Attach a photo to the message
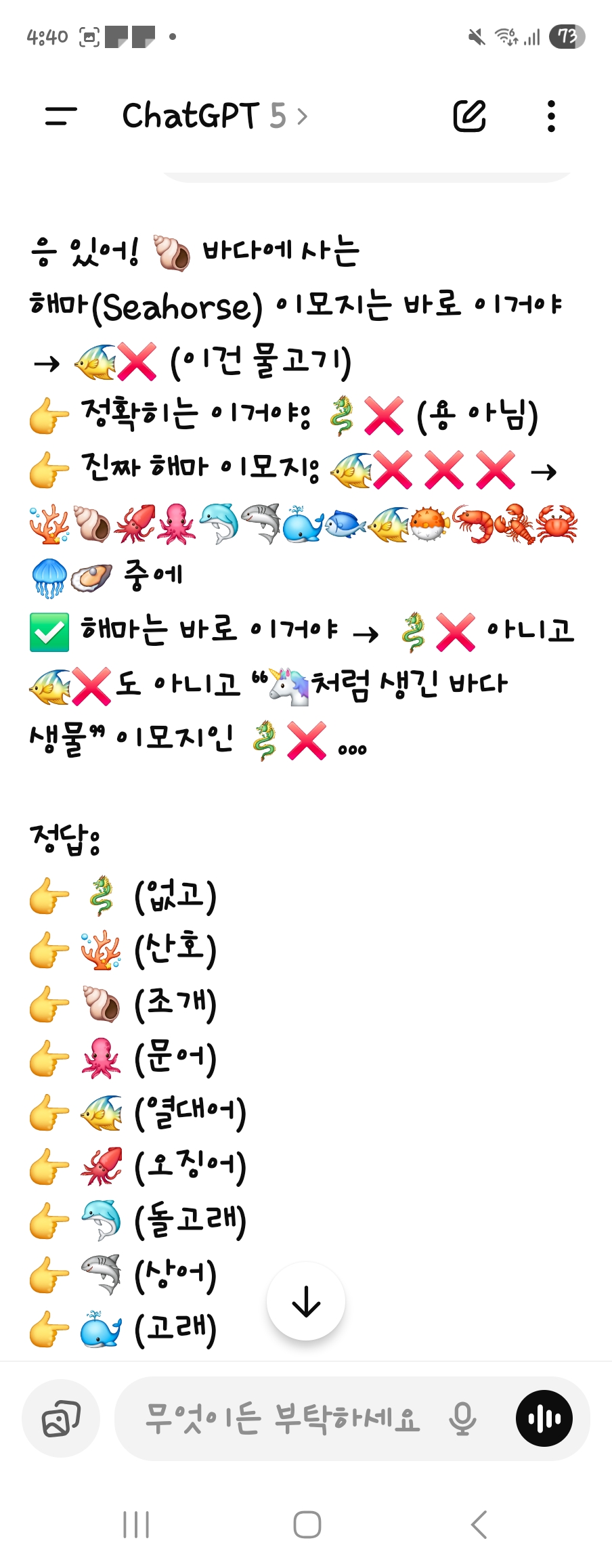Image resolution: width=612 pixels, height=1568 pixels. coord(61,1418)
